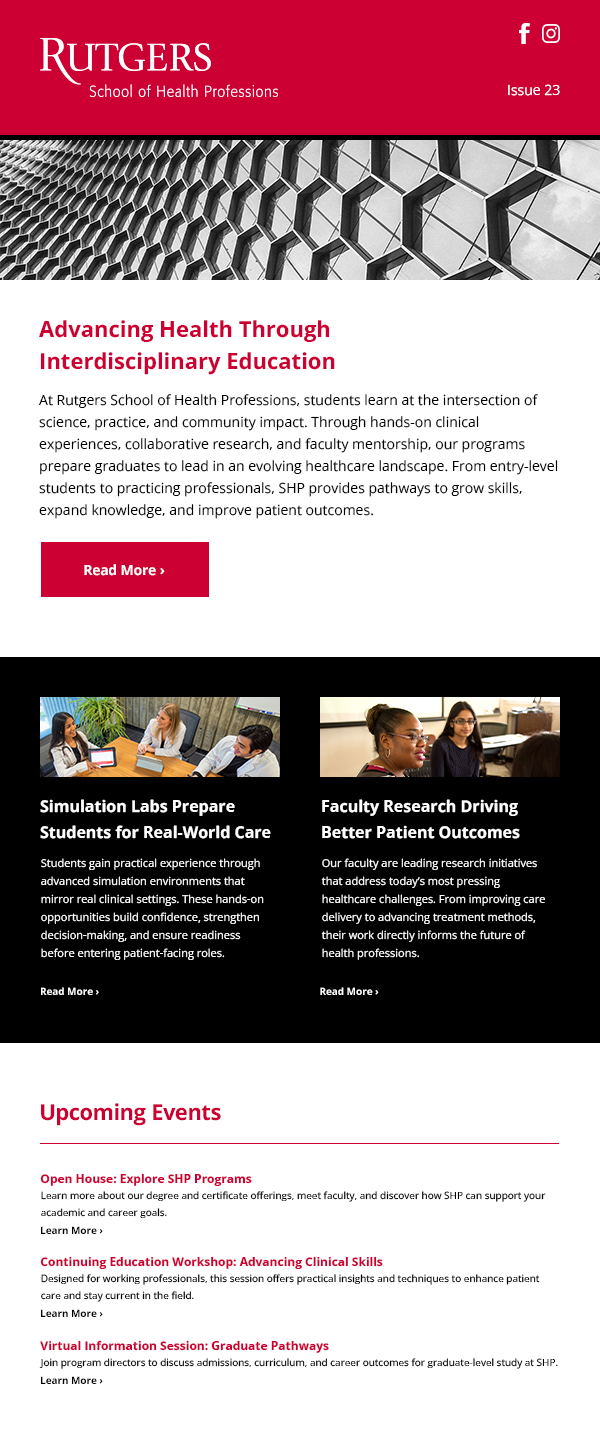Open the Virtual Information Session: Graduate Pathways title
Viewport: 600px width, 1436px height.
[184, 1346]
